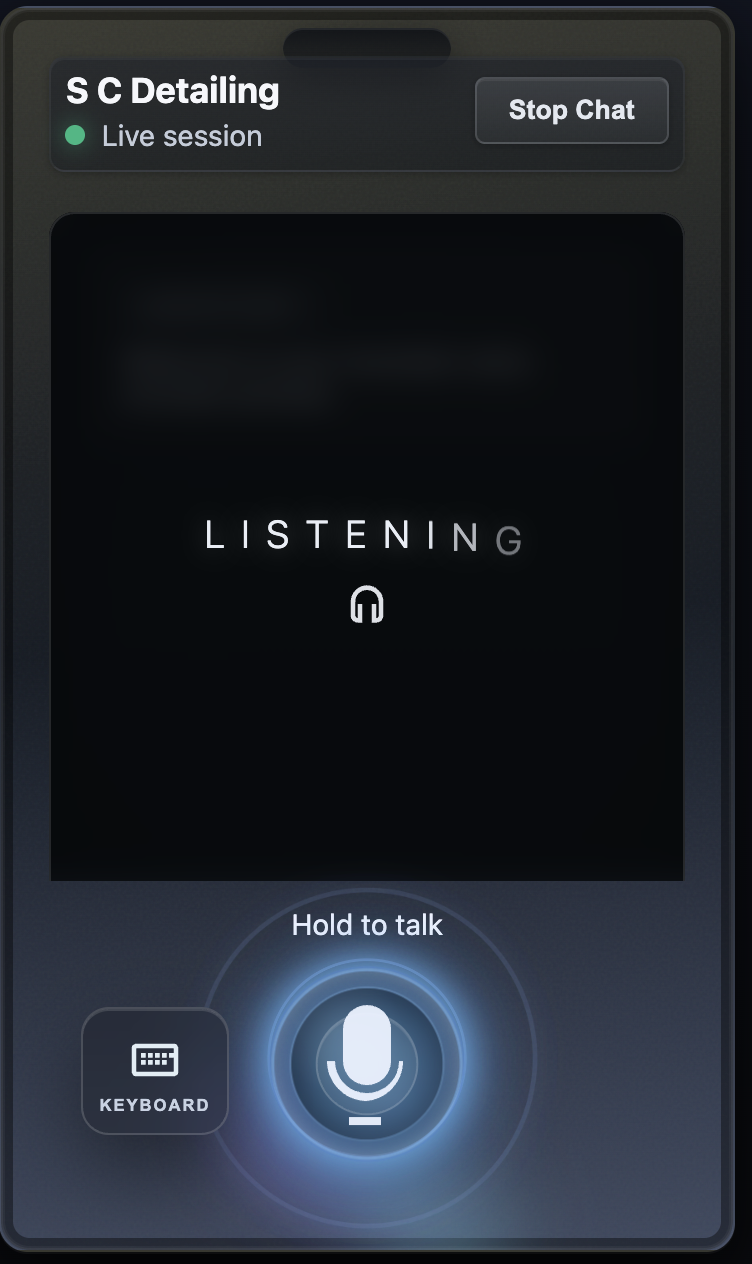
Task: Stop the chat session
Action: coord(571,110)
